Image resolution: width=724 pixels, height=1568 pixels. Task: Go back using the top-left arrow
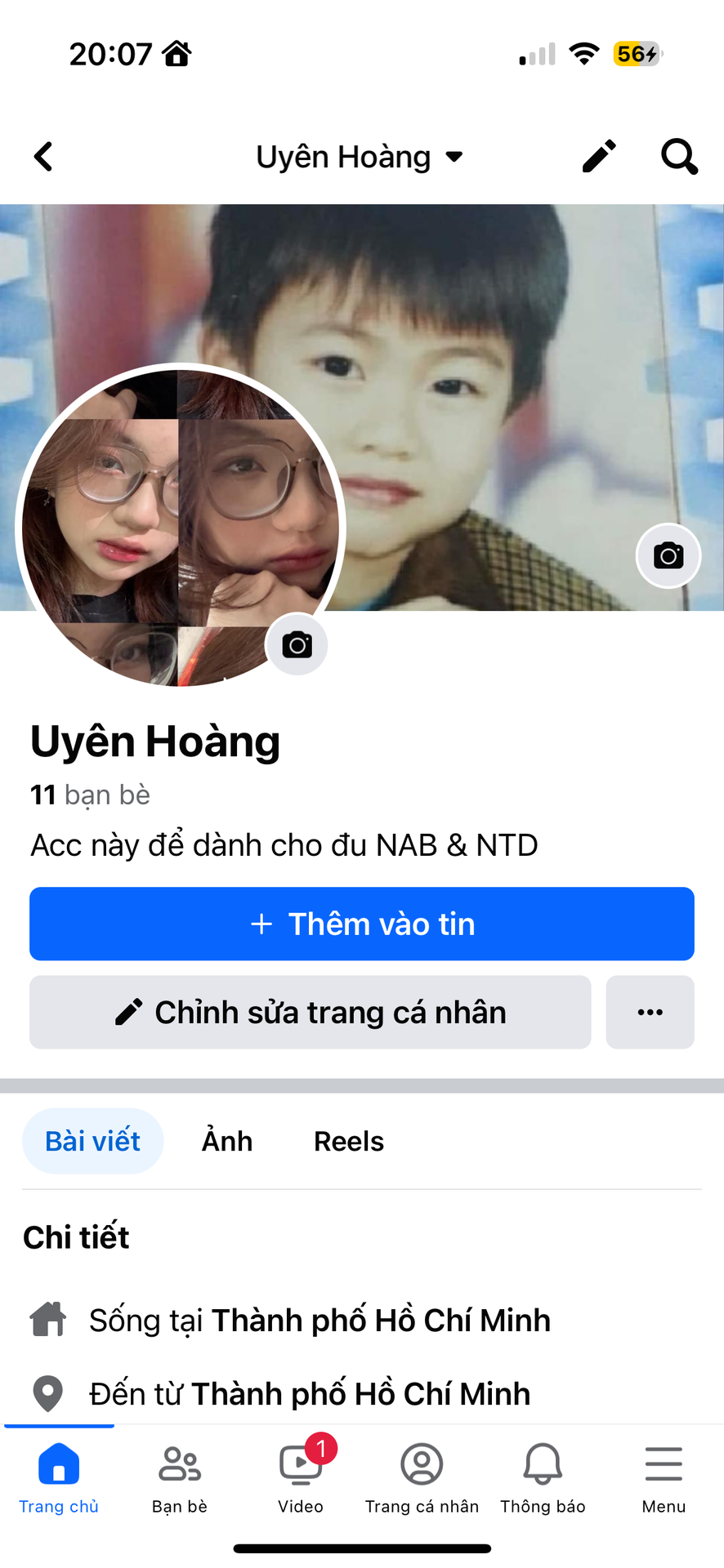coord(43,156)
